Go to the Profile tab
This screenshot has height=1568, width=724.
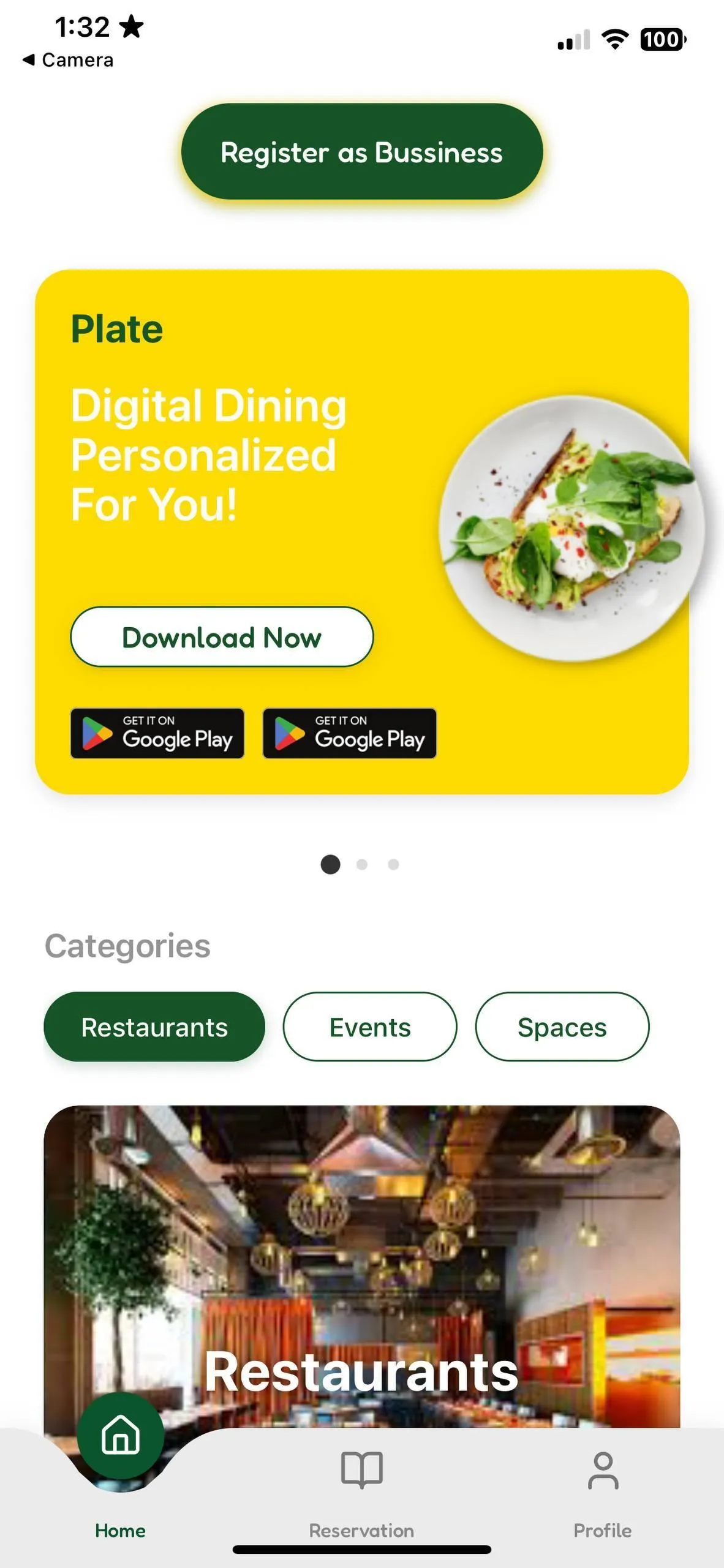(x=603, y=1488)
